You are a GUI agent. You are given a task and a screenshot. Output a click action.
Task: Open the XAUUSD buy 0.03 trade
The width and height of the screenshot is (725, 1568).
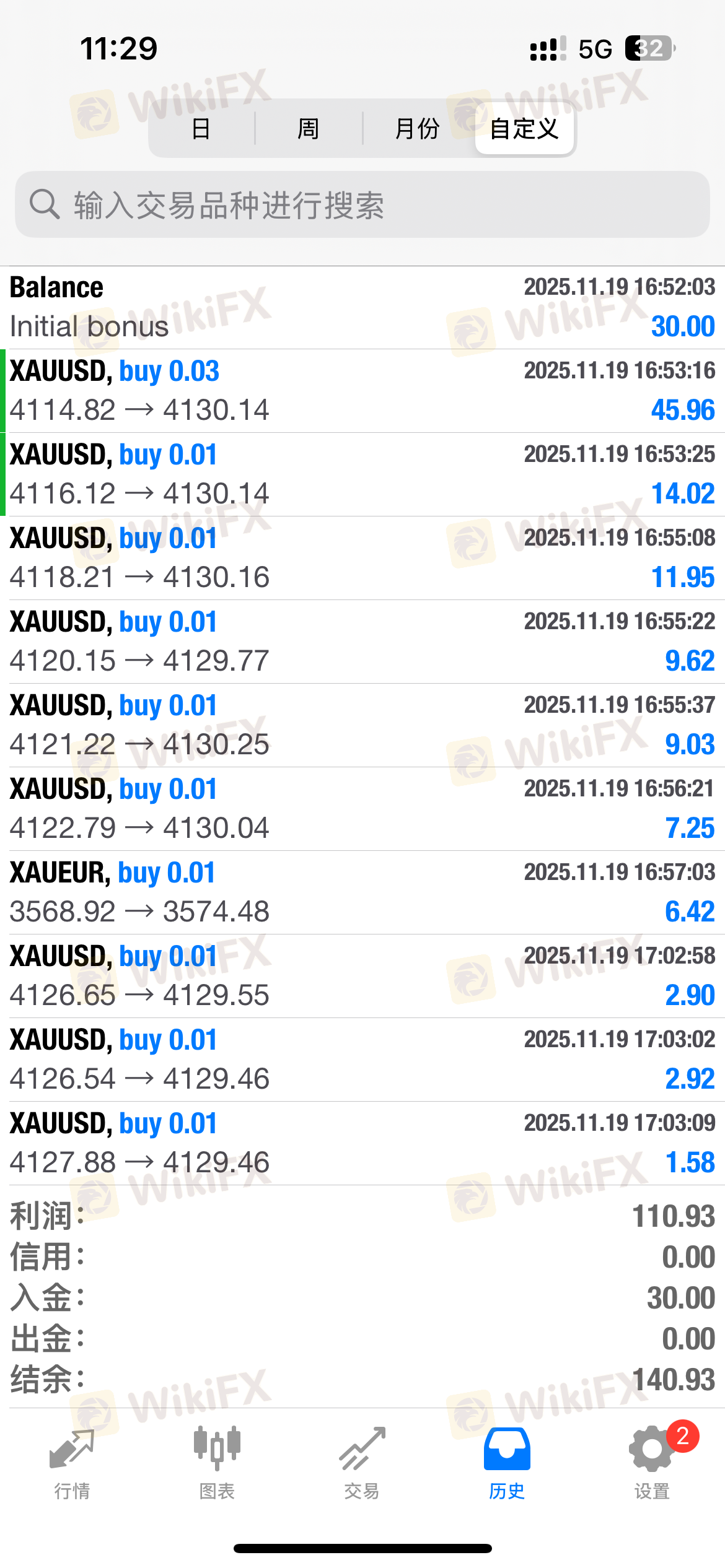coord(362,391)
